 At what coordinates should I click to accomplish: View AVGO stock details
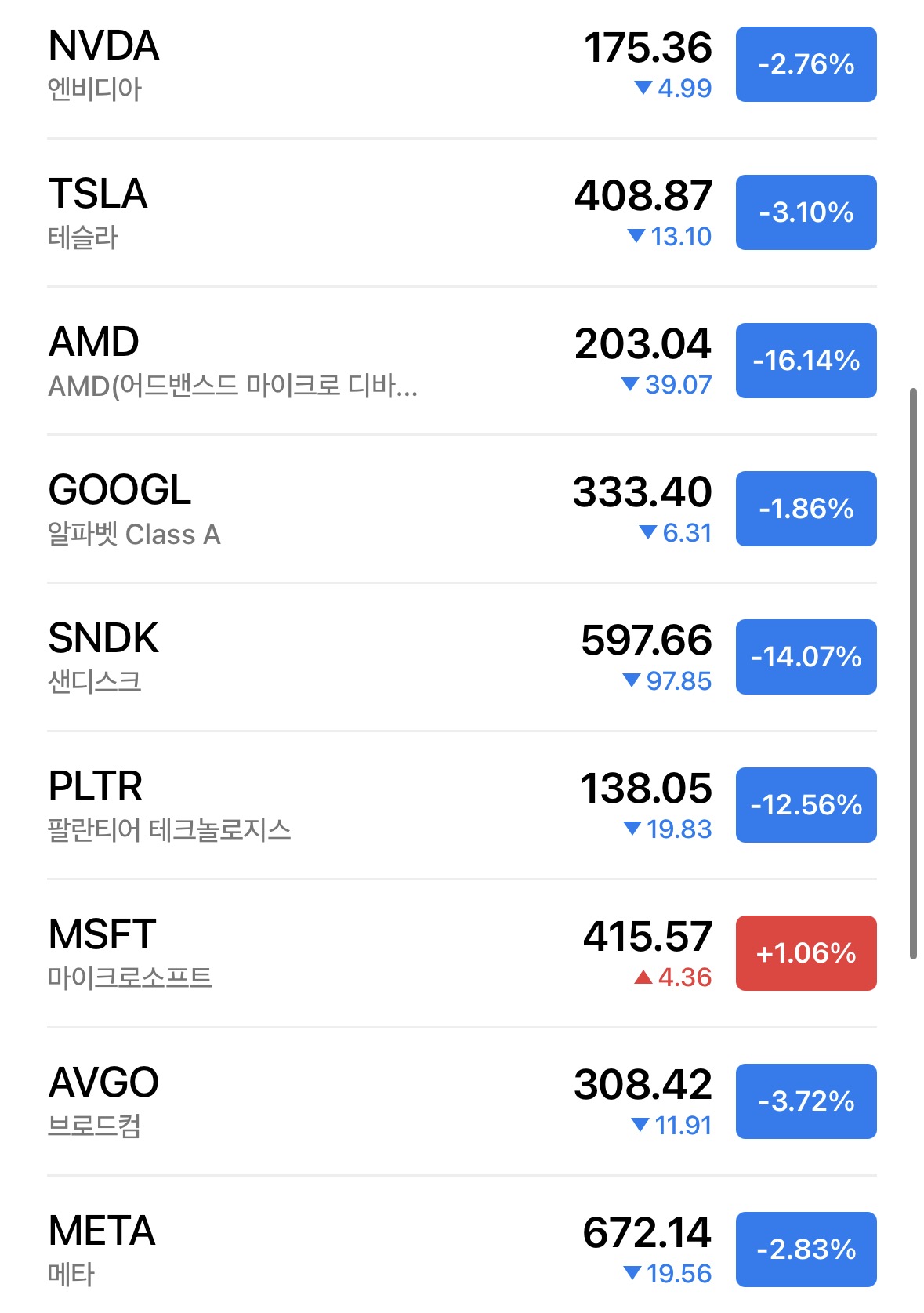(x=313, y=1102)
